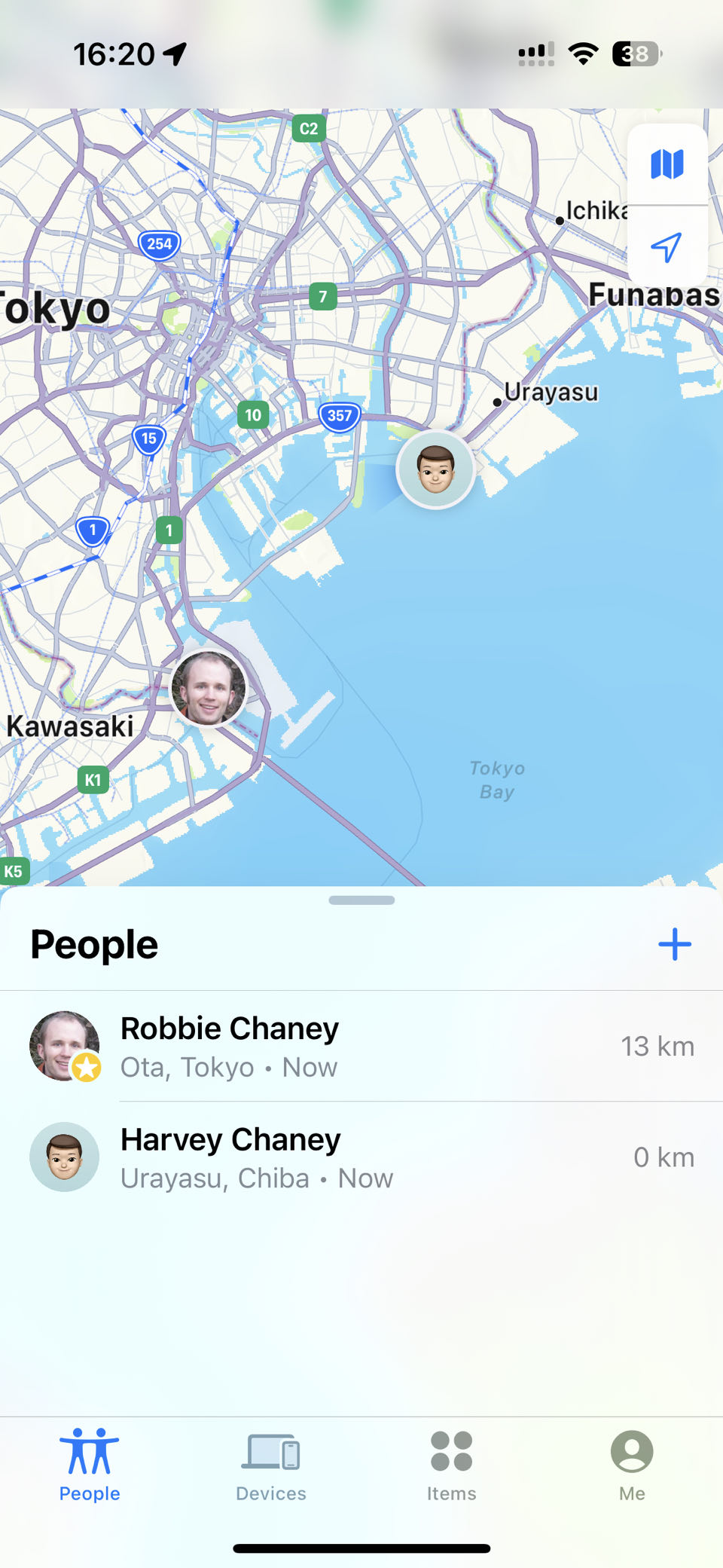The width and height of the screenshot is (723, 1568).
Task: Go to the Me tab
Action: (632, 1466)
